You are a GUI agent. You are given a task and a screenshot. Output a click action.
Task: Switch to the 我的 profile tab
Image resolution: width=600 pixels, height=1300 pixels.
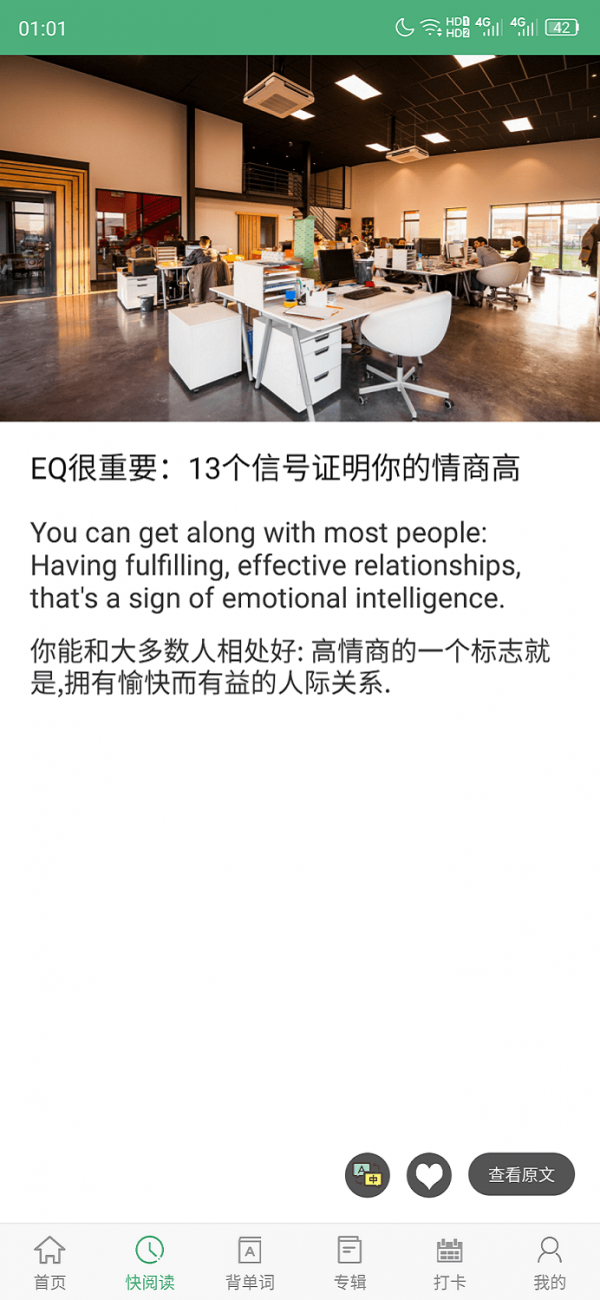point(550,1262)
